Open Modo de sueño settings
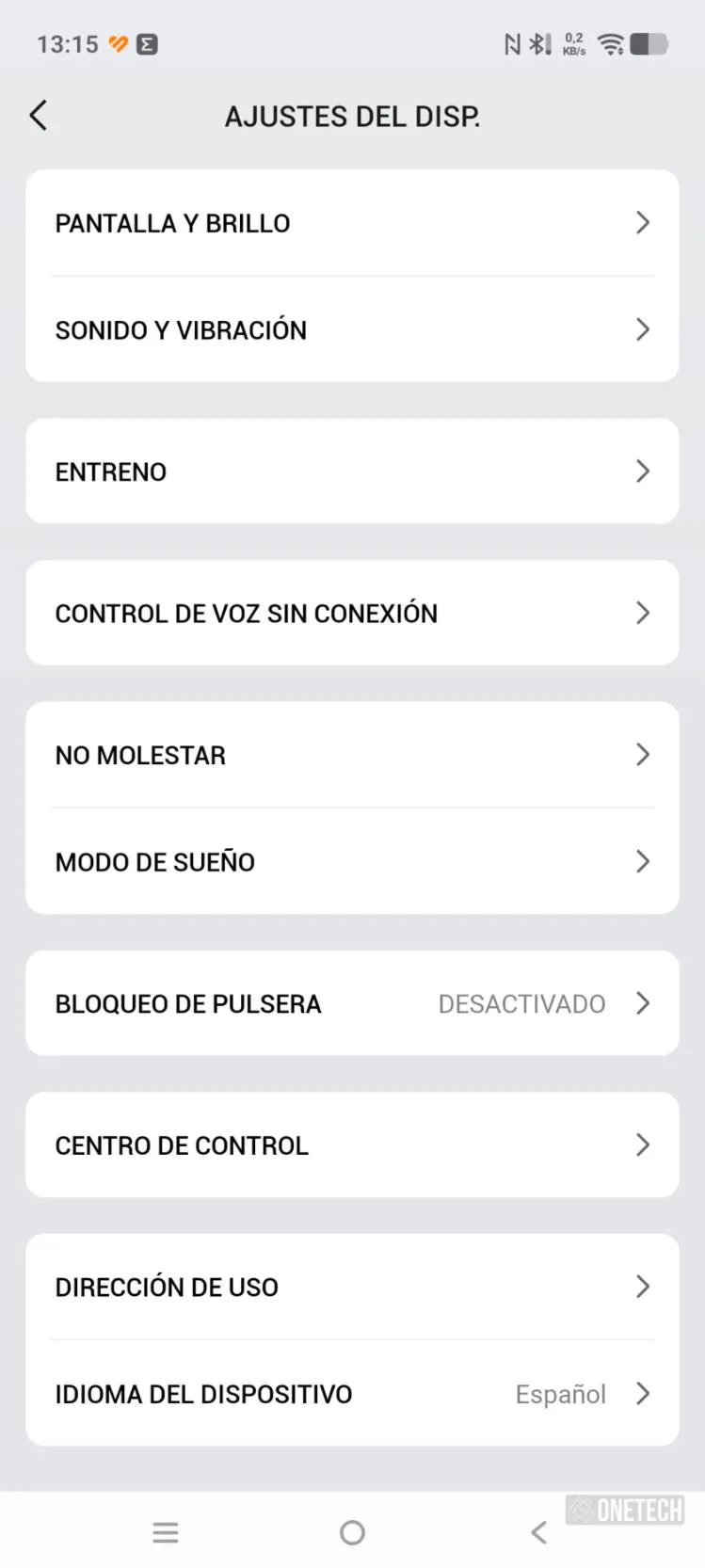Image resolution: width=705 pixels, height=1568 pixels. click(352, 861)
